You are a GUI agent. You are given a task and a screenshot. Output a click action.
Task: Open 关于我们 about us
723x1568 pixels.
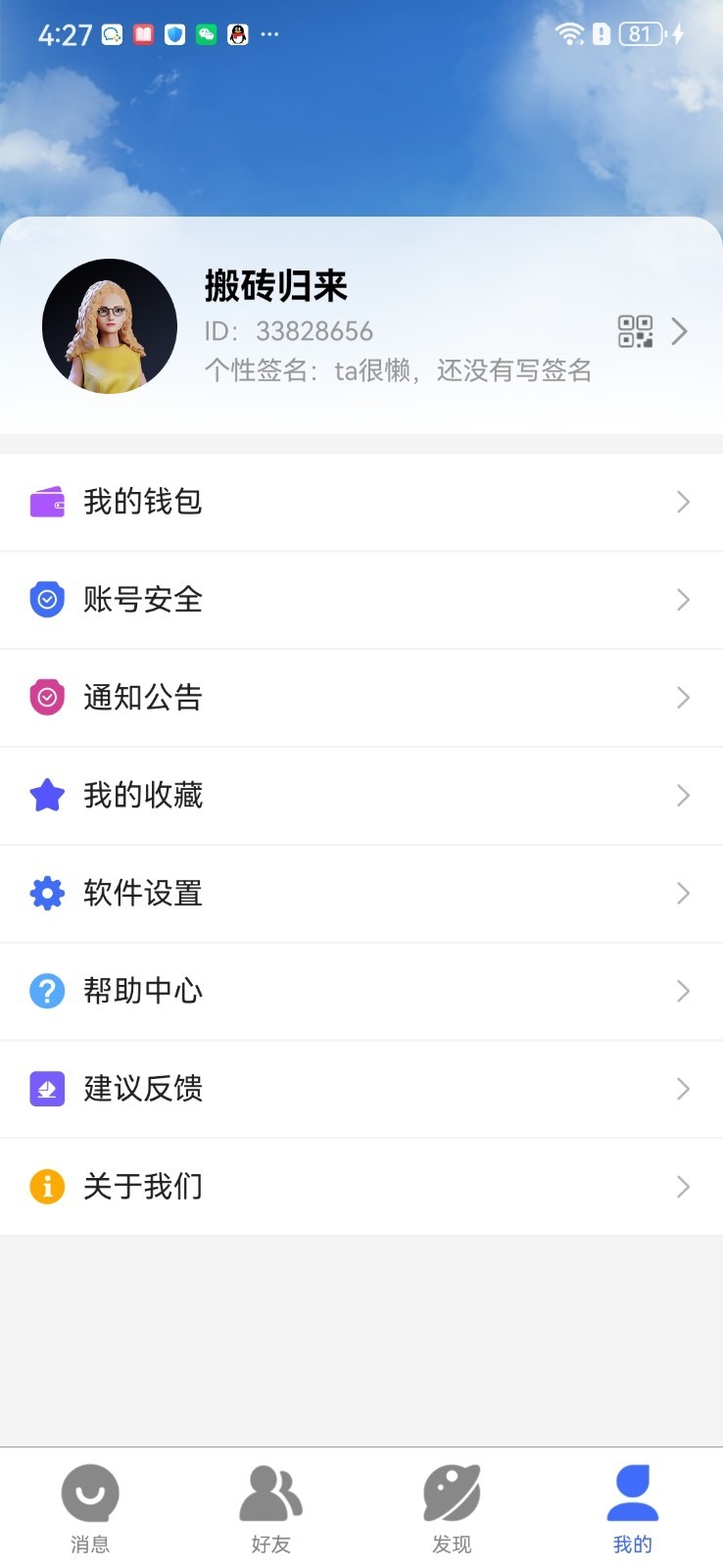coord(361,1187)
